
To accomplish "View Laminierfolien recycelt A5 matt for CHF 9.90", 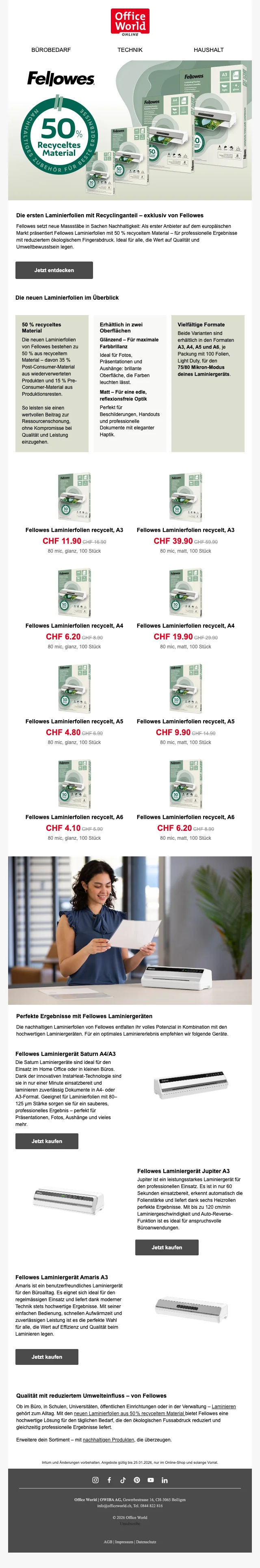I will [186, 721].
